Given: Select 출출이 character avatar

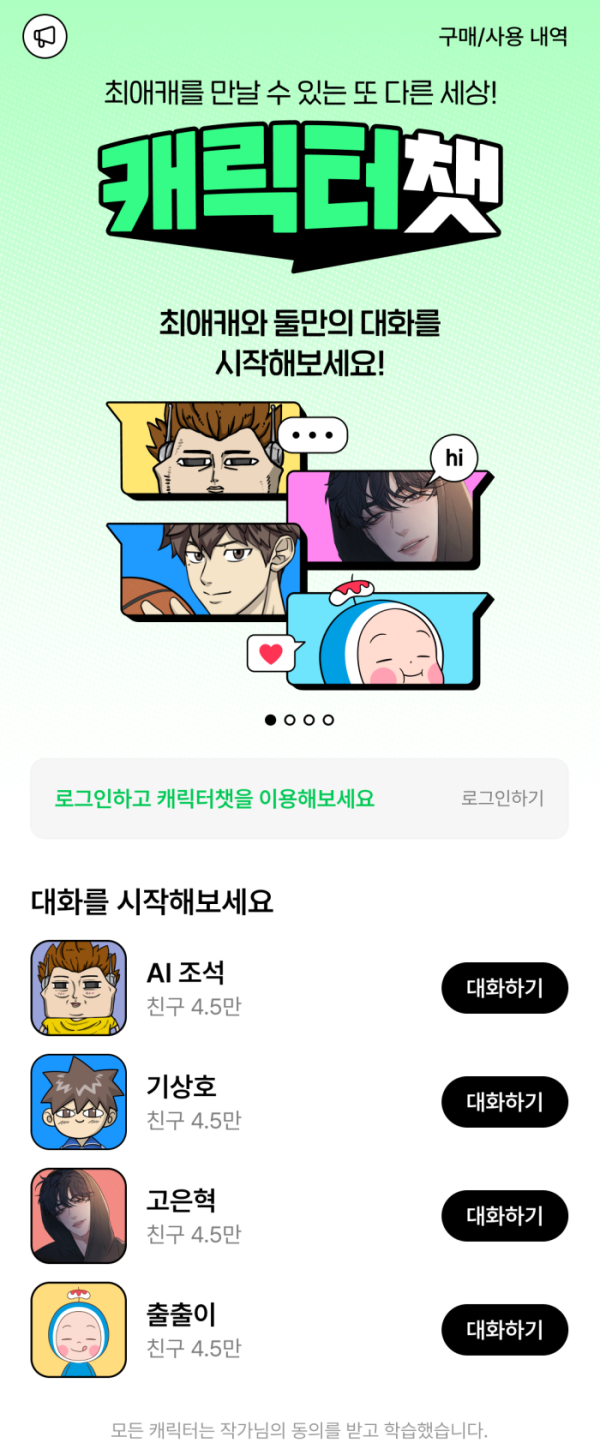Looking at the screenshot, I should (79, 1330).
